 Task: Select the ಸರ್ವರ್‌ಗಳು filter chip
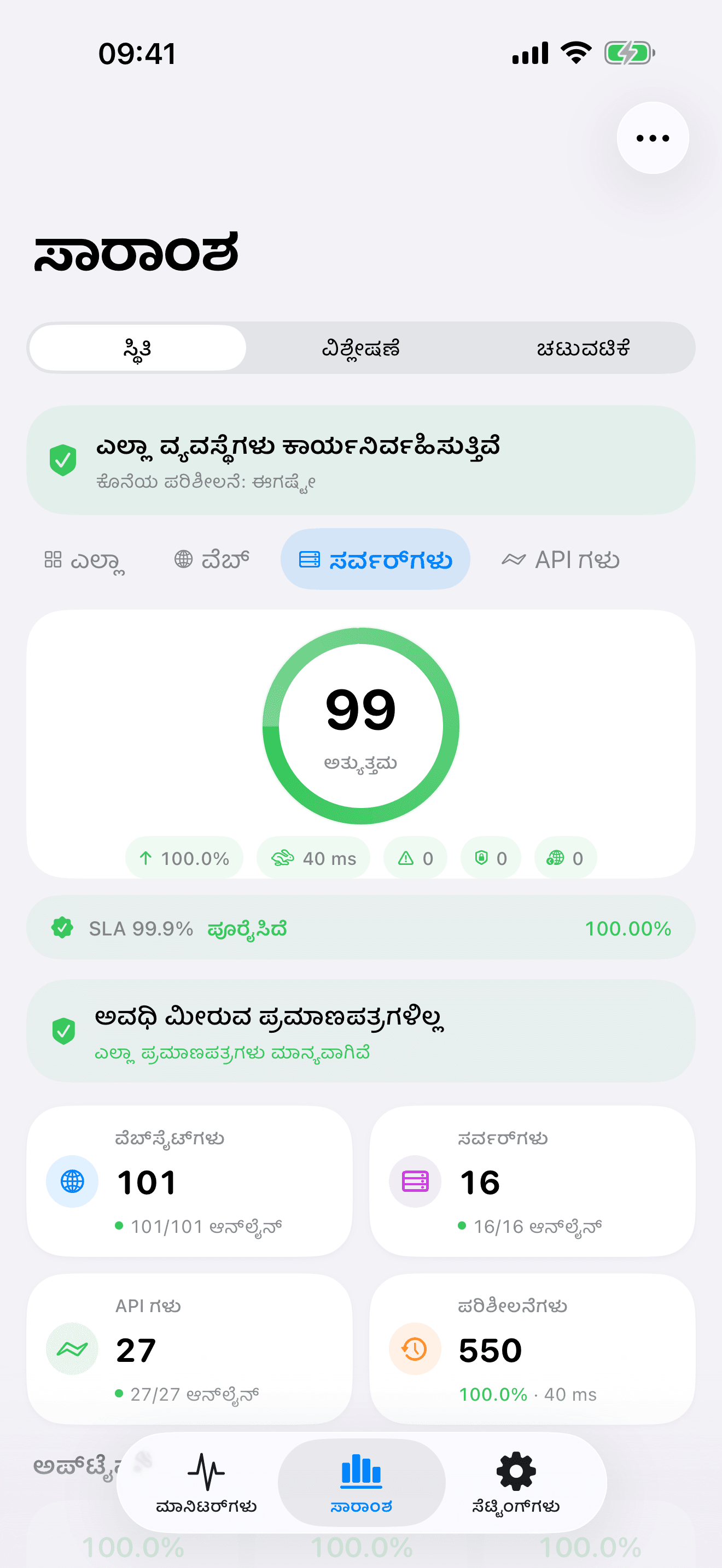[375, 559]
